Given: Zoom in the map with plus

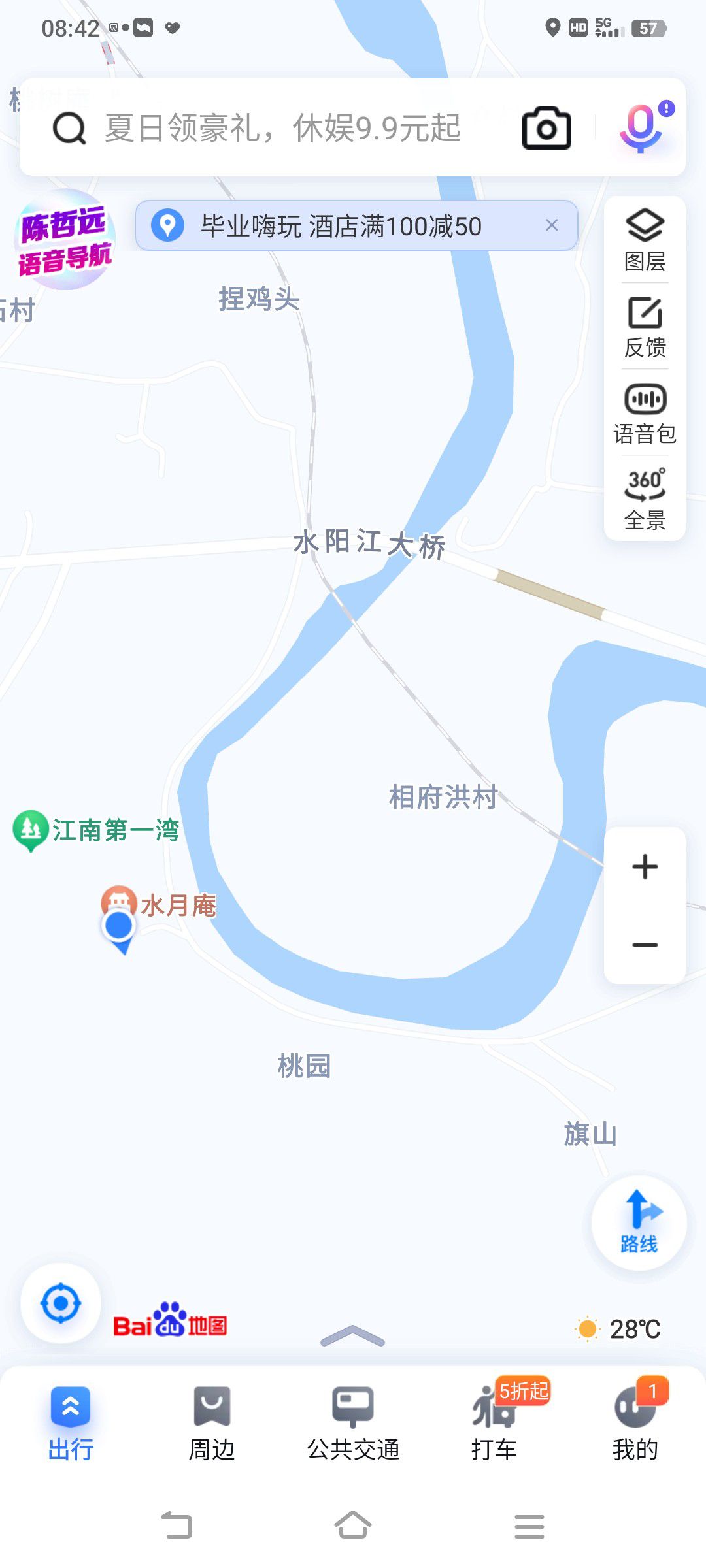Looking at the screenshot, I should coord(645,867).
